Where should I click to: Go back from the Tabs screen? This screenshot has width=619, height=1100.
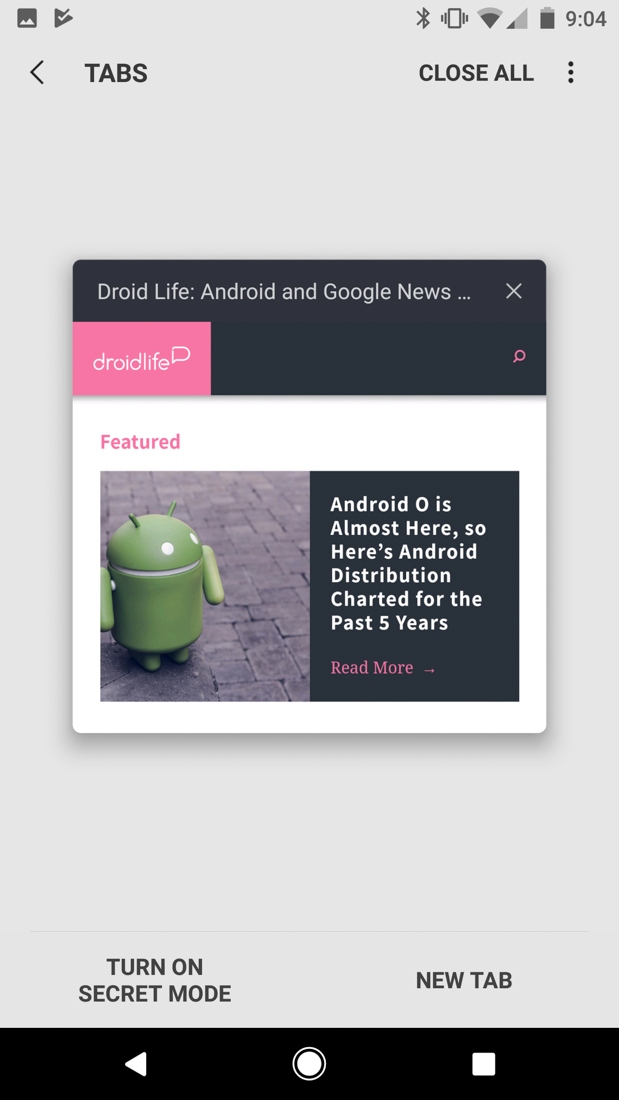coord(37,73)
